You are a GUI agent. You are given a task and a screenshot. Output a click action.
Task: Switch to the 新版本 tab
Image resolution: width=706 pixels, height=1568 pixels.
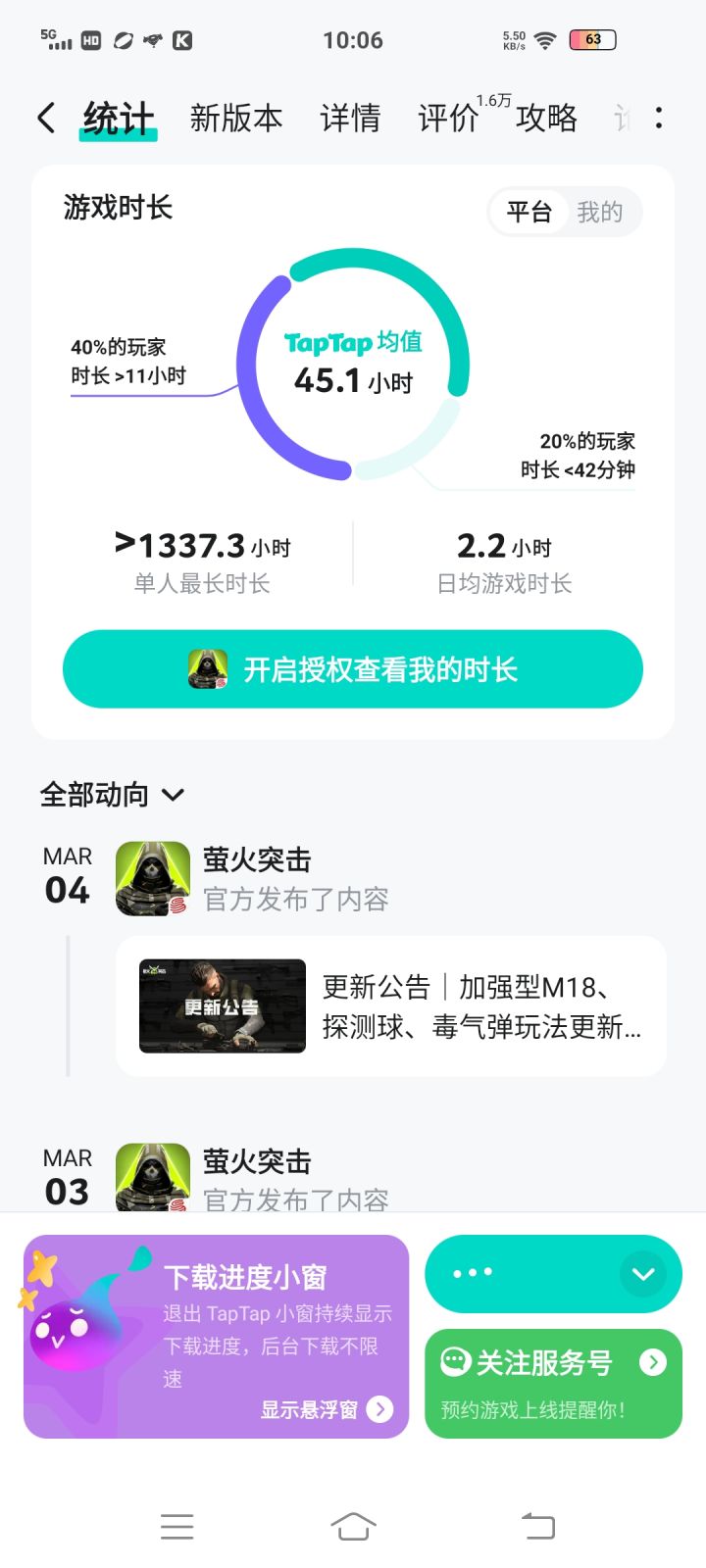click(x=235, y=119)
